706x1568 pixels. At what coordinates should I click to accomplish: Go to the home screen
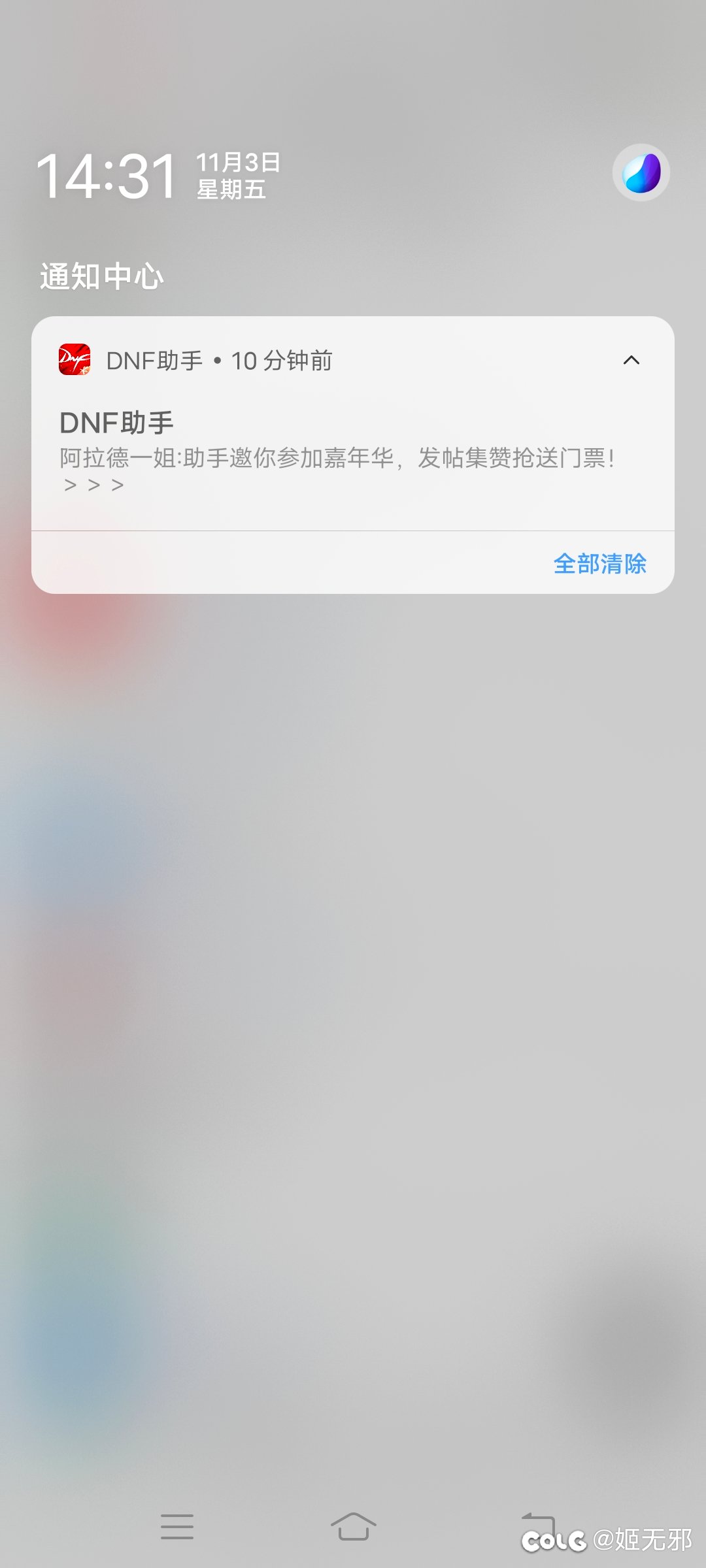click(353, 1527)
